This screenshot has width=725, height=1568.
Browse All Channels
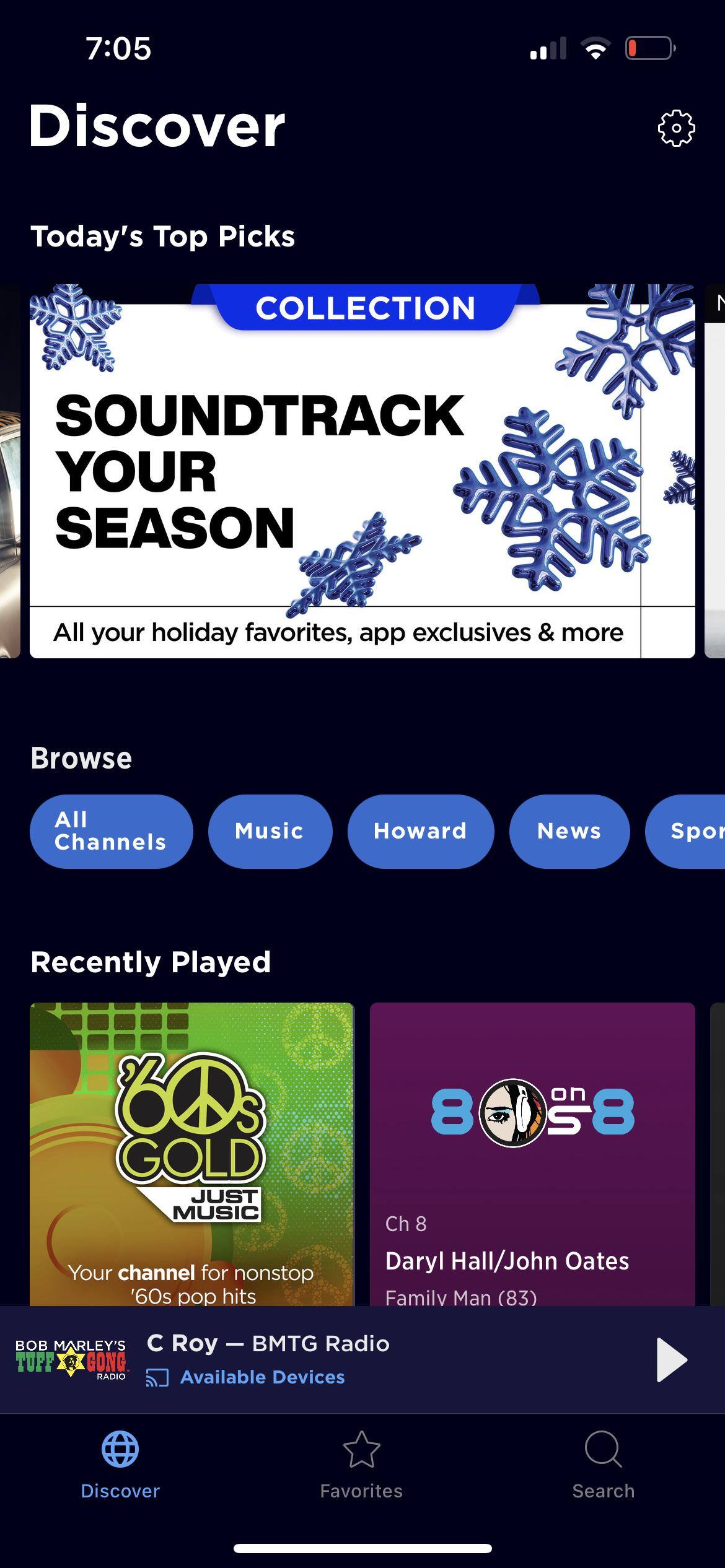(x=111, y=831)
